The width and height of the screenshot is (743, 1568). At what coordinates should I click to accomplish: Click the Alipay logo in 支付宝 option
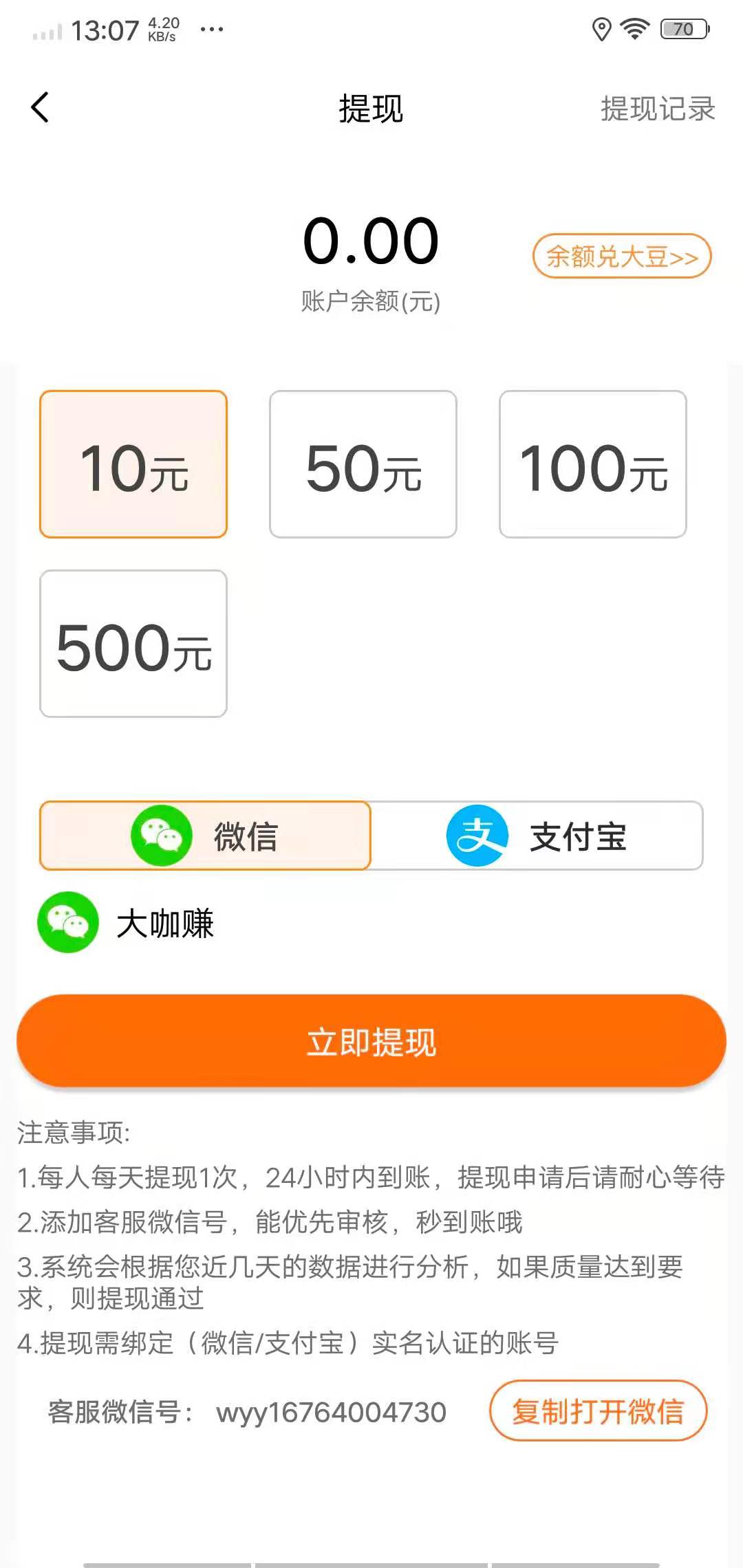(x=477, y=836)
